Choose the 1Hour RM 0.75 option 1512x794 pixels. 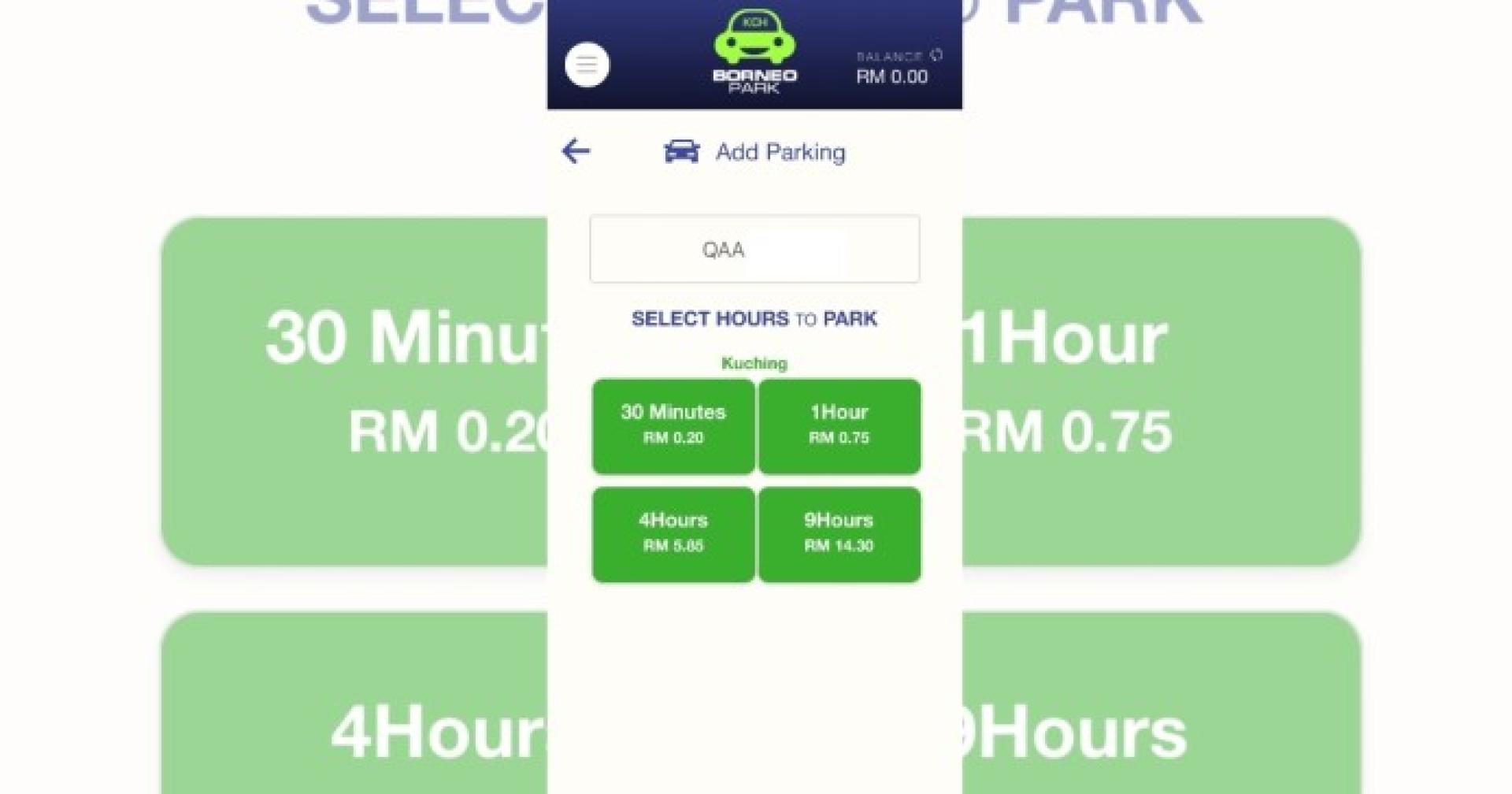[x=839, y=426]
